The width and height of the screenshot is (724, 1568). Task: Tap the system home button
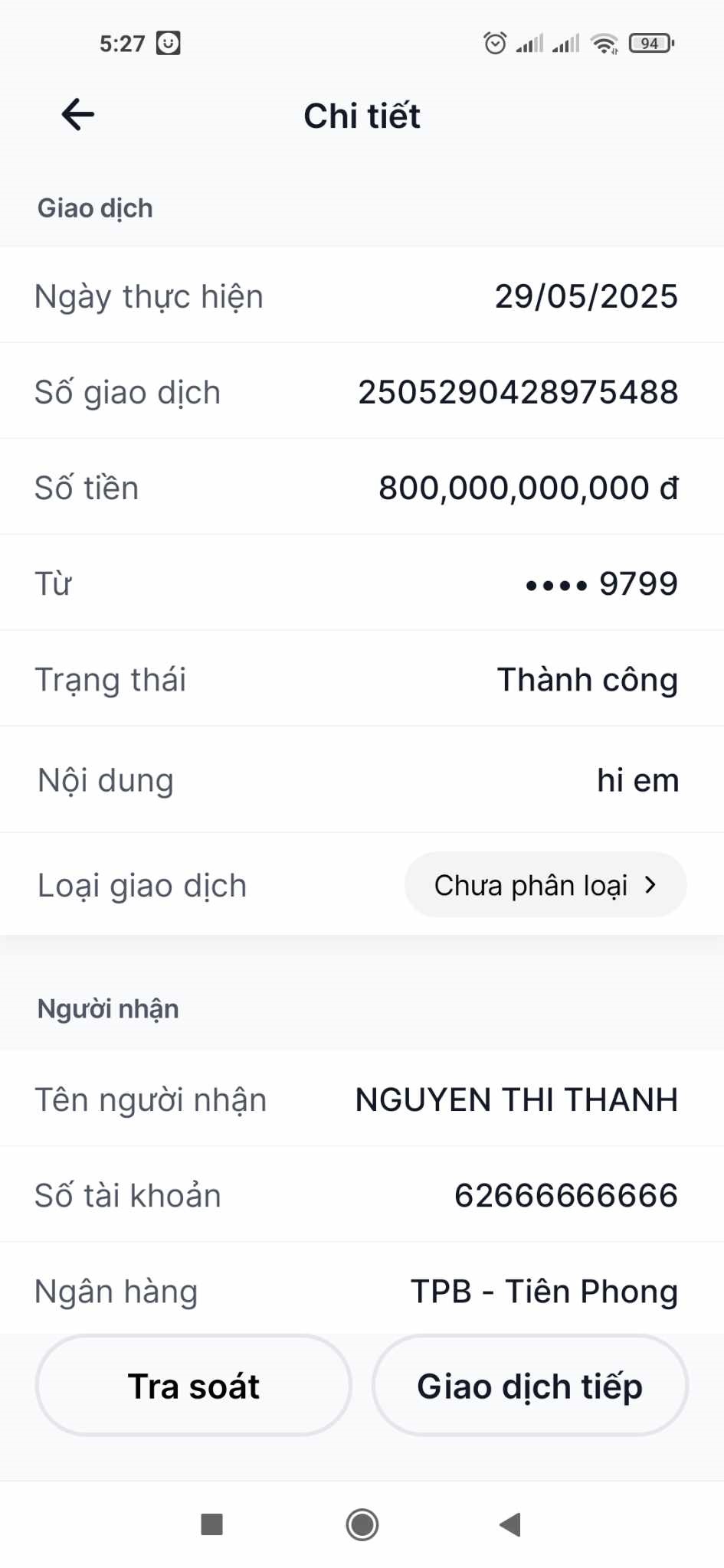pos(362,1524)
